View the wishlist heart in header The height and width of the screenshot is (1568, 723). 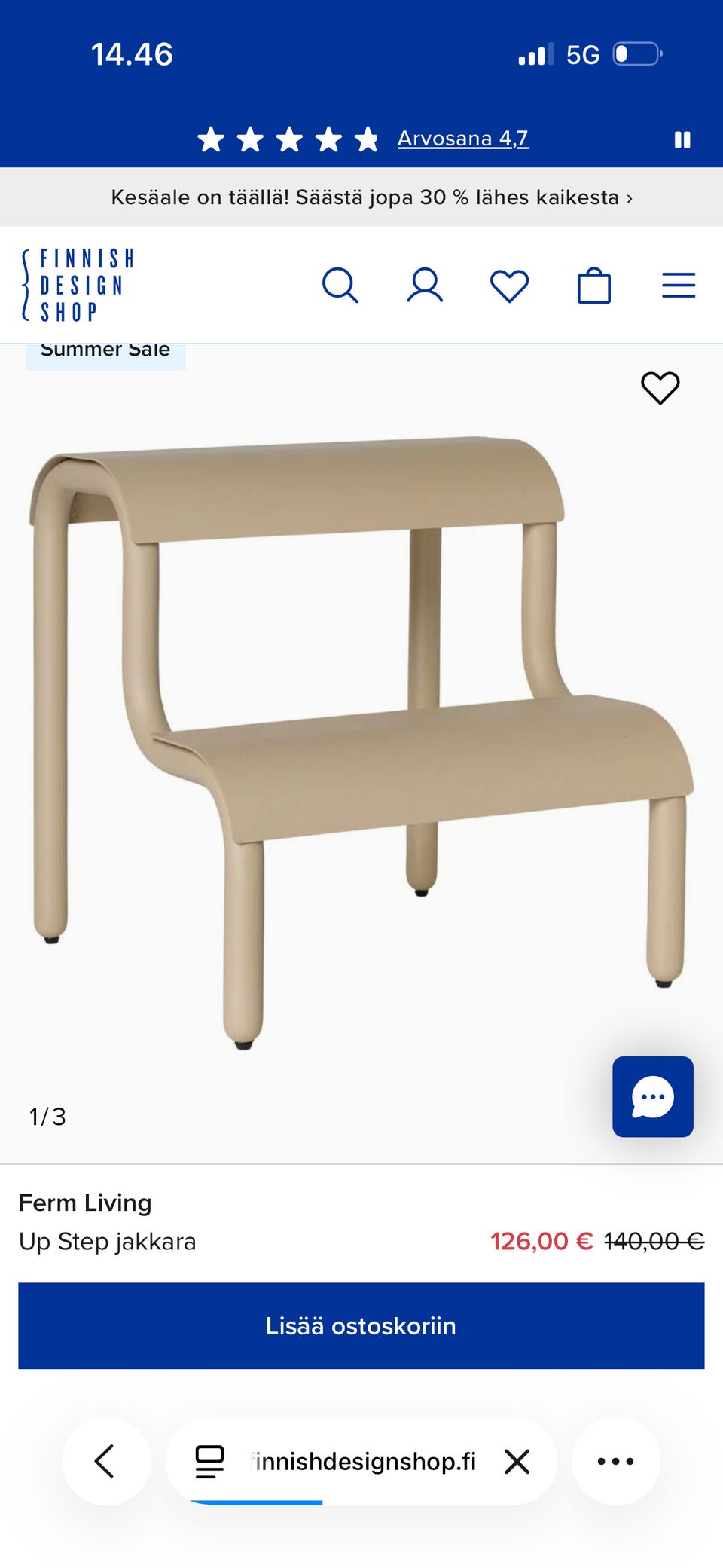click(510, 286)
